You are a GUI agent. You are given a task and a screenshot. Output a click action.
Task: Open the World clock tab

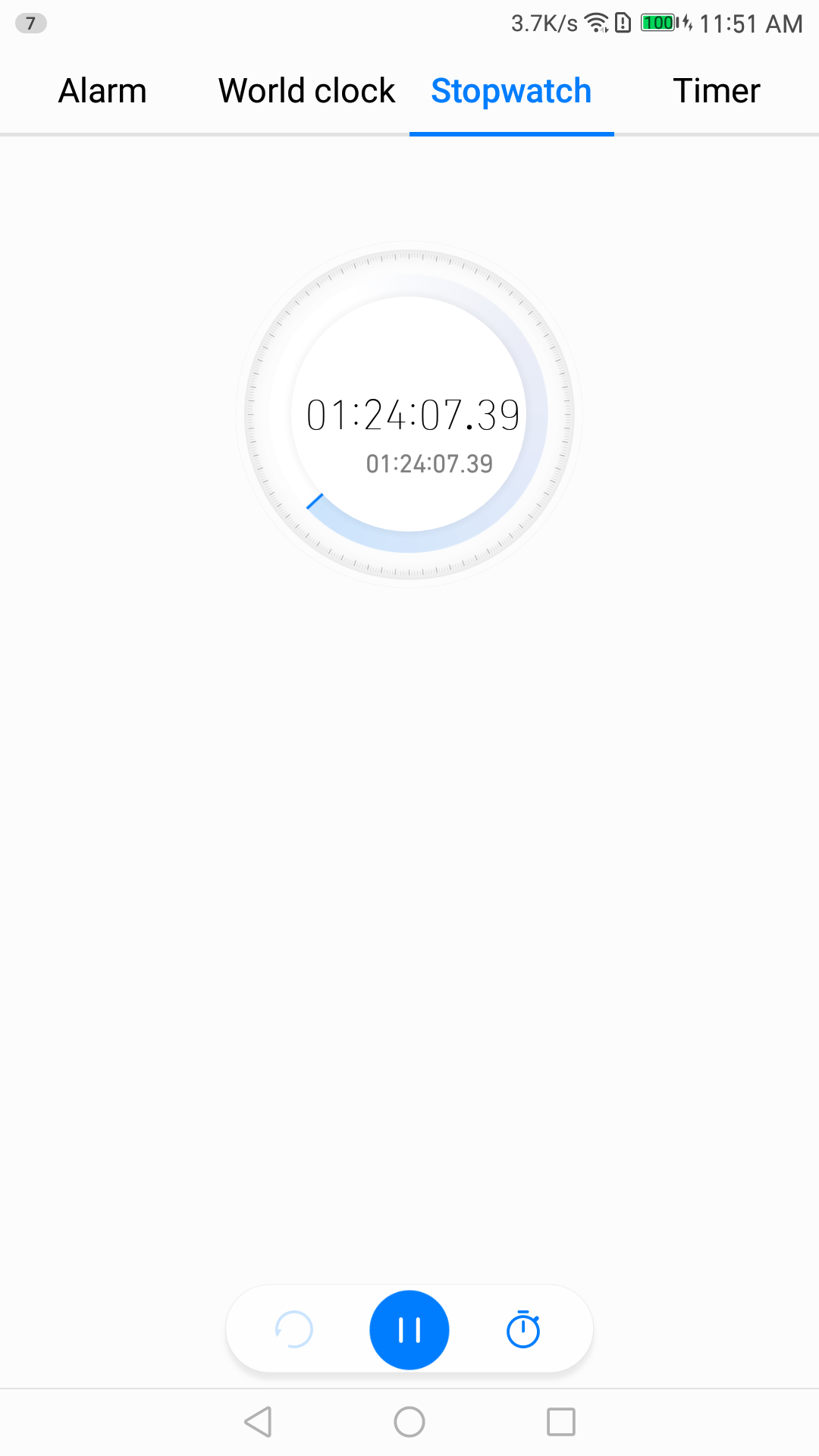pyautogui.click(x=307, y=91)
